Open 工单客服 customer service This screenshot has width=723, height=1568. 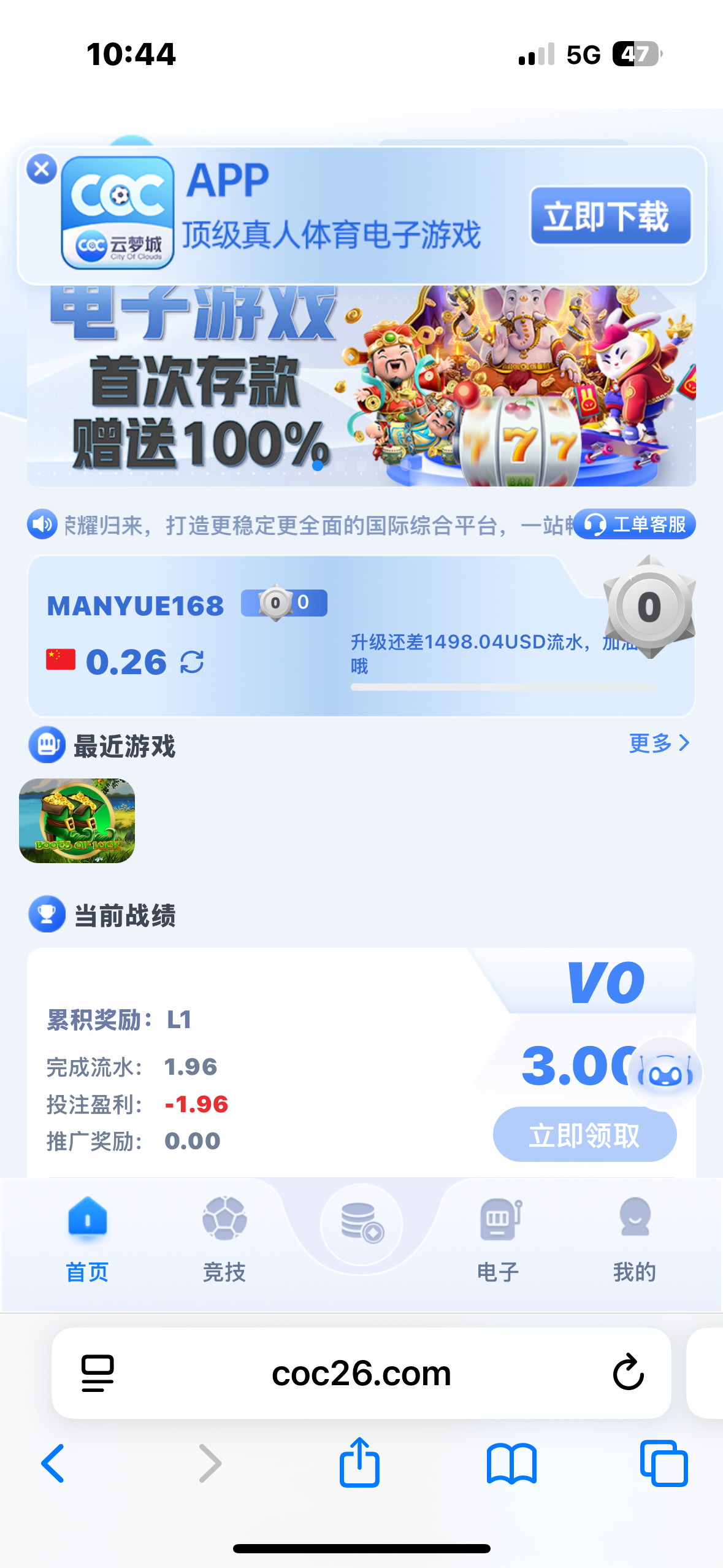point(635,525)
